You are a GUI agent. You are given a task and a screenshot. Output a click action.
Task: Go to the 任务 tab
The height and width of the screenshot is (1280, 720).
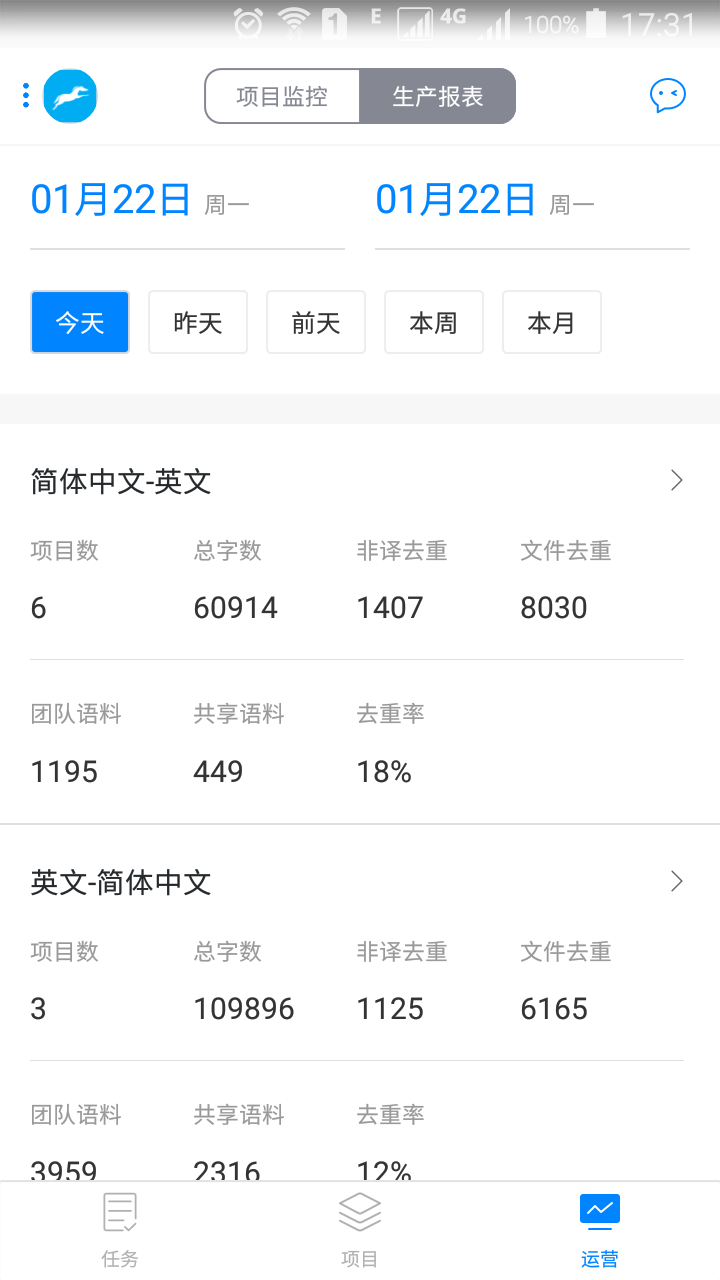120,1230
